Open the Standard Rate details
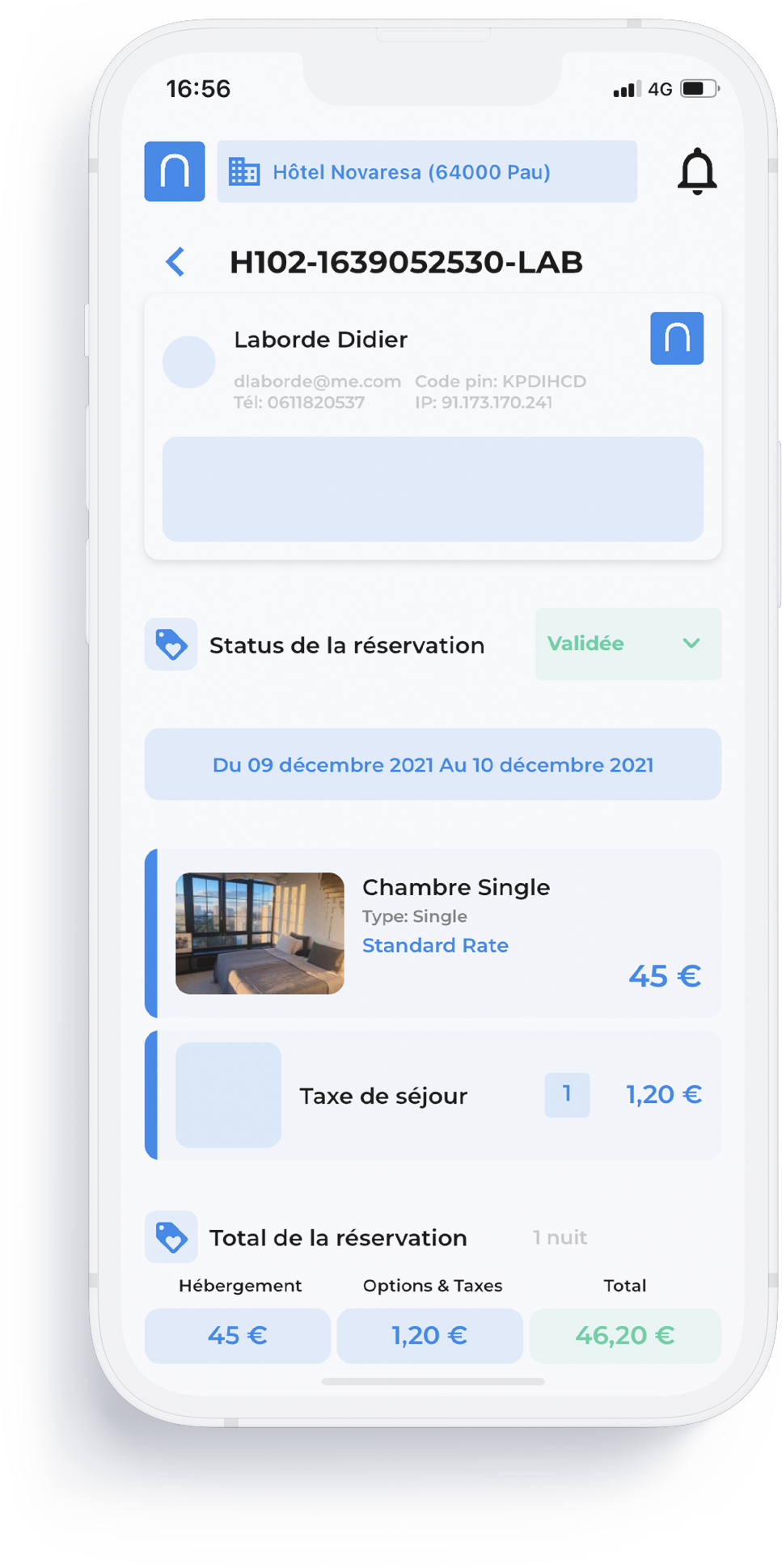The width and height of the screenshot is (782, 1568). pos(435,945)
